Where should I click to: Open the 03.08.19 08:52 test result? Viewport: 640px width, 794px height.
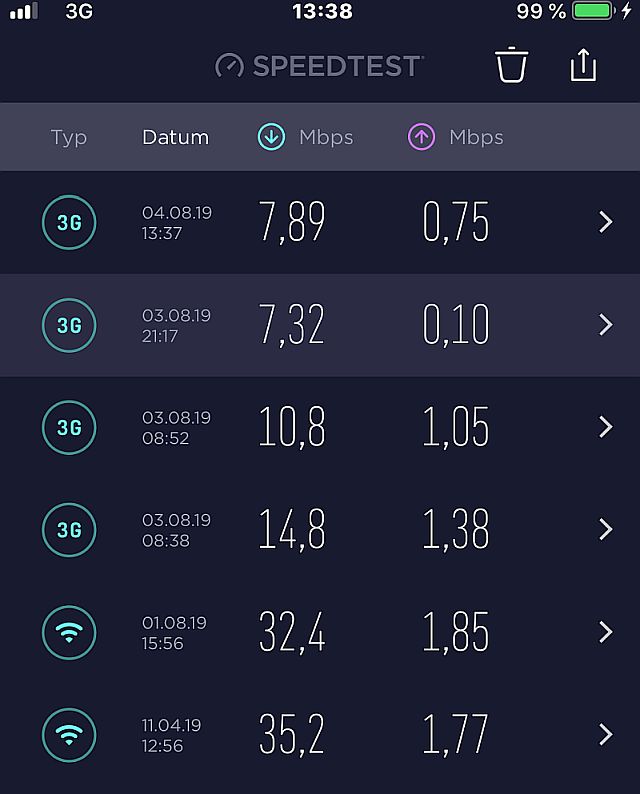coord(320,427)
